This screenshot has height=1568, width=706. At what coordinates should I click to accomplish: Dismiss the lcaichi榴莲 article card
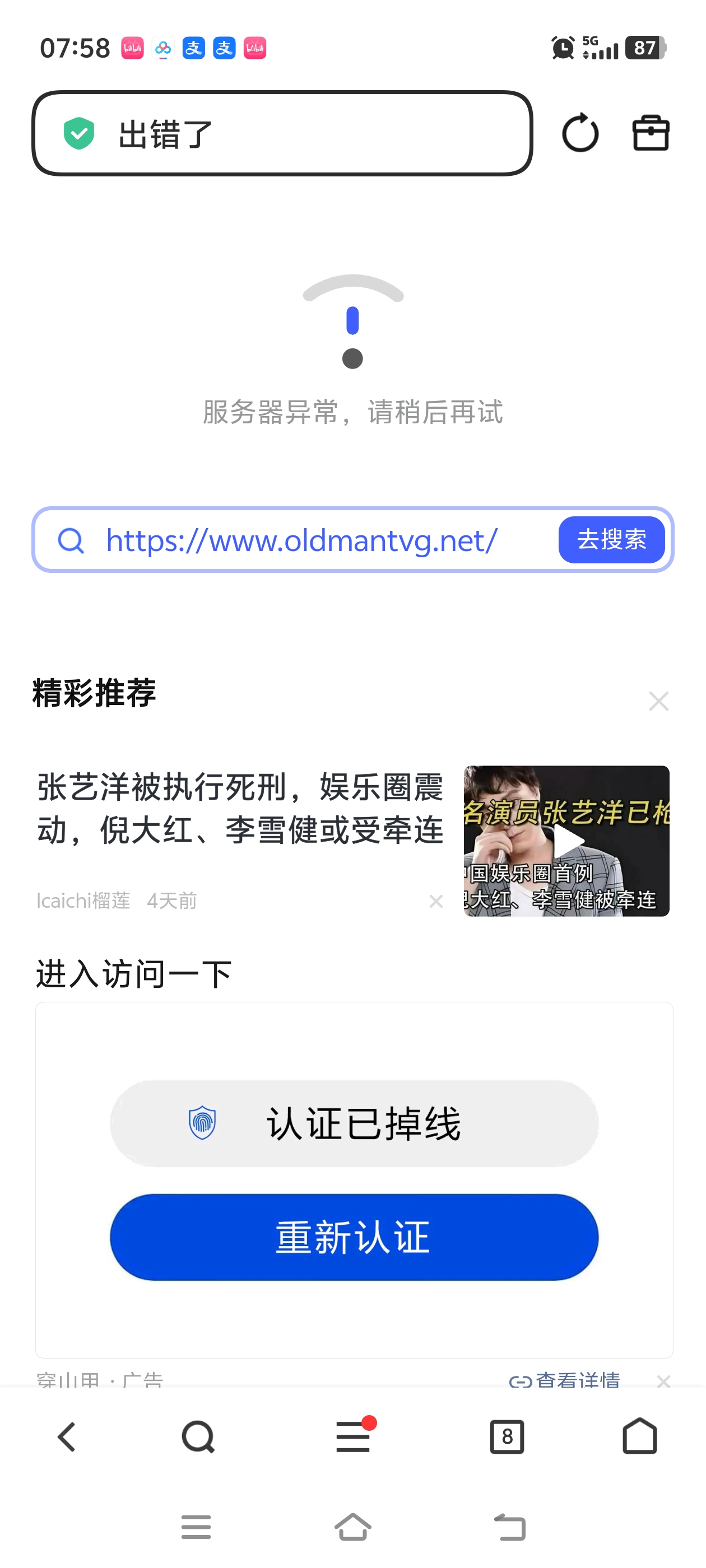coord(435,902)
